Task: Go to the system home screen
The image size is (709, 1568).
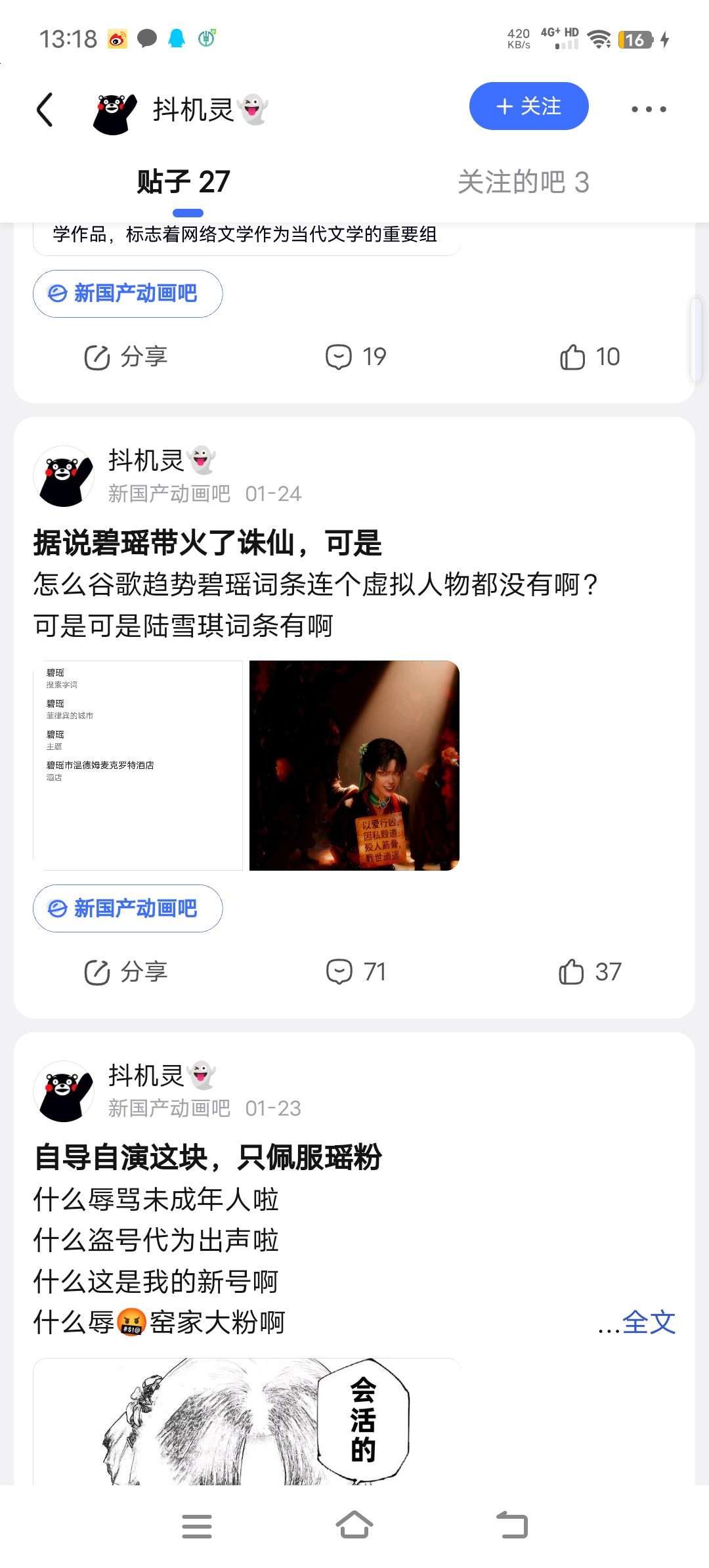Action: click(354, 1525)
